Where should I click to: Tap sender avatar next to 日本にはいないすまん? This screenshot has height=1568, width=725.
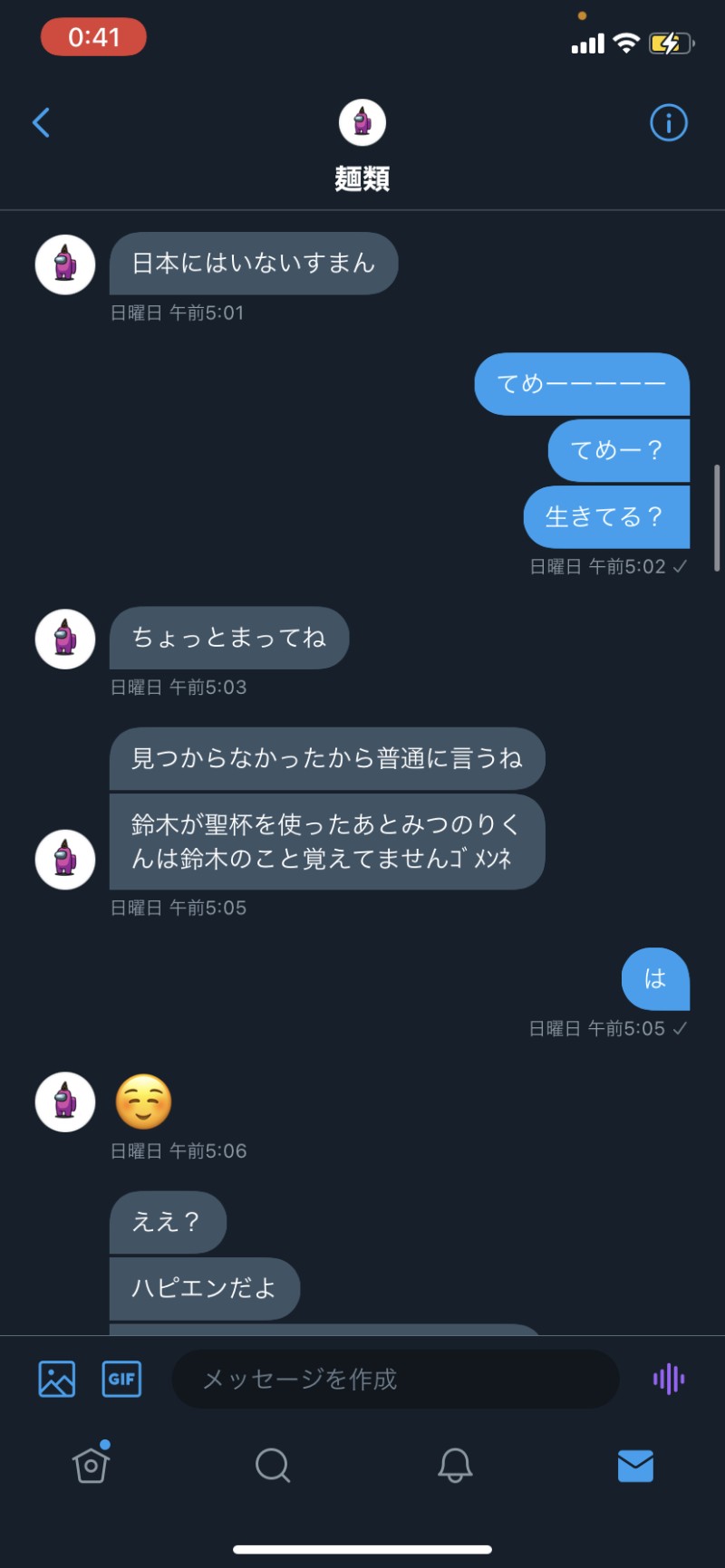[x=65, y=265]
